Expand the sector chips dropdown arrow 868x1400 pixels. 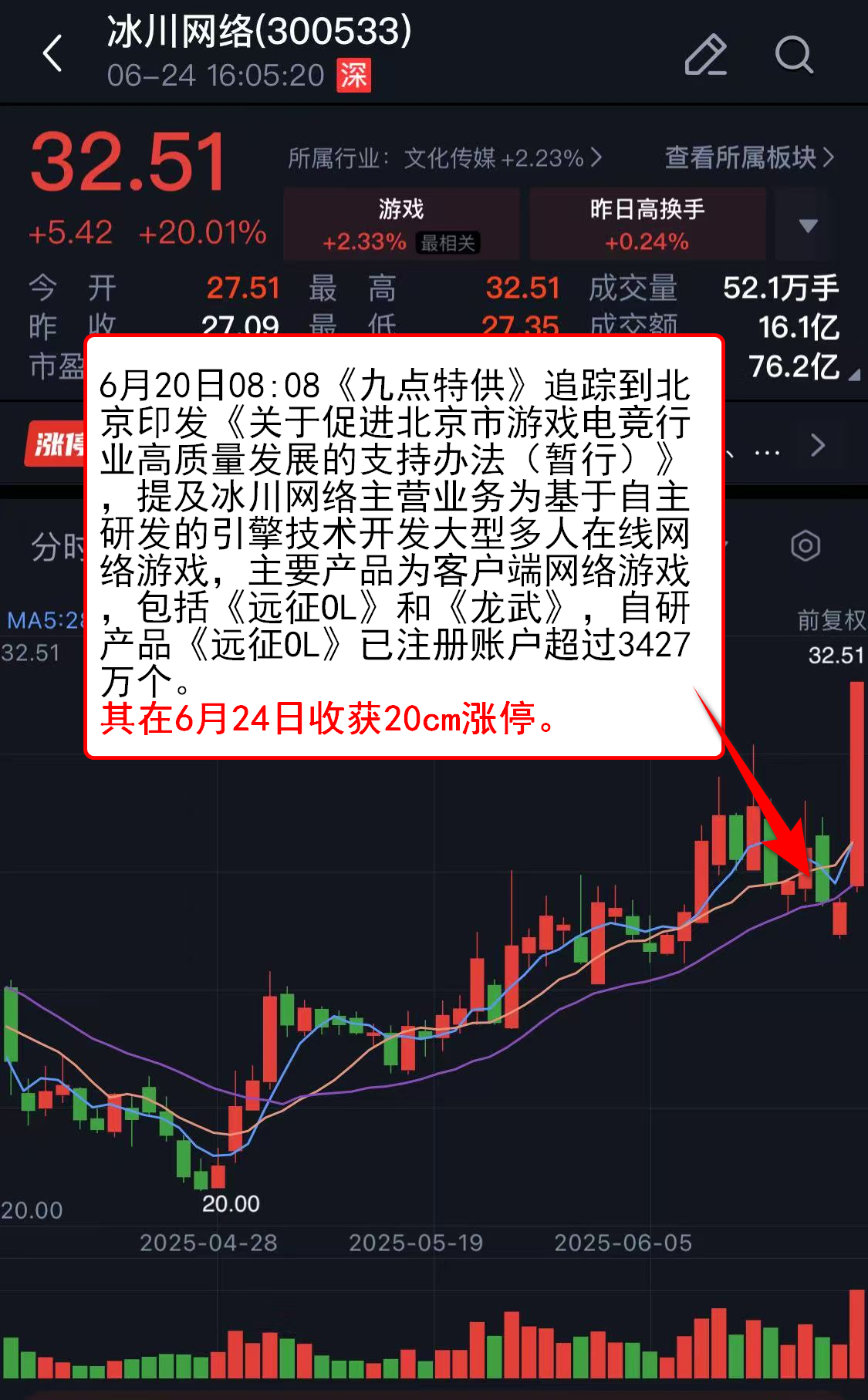tap(808, 225)
